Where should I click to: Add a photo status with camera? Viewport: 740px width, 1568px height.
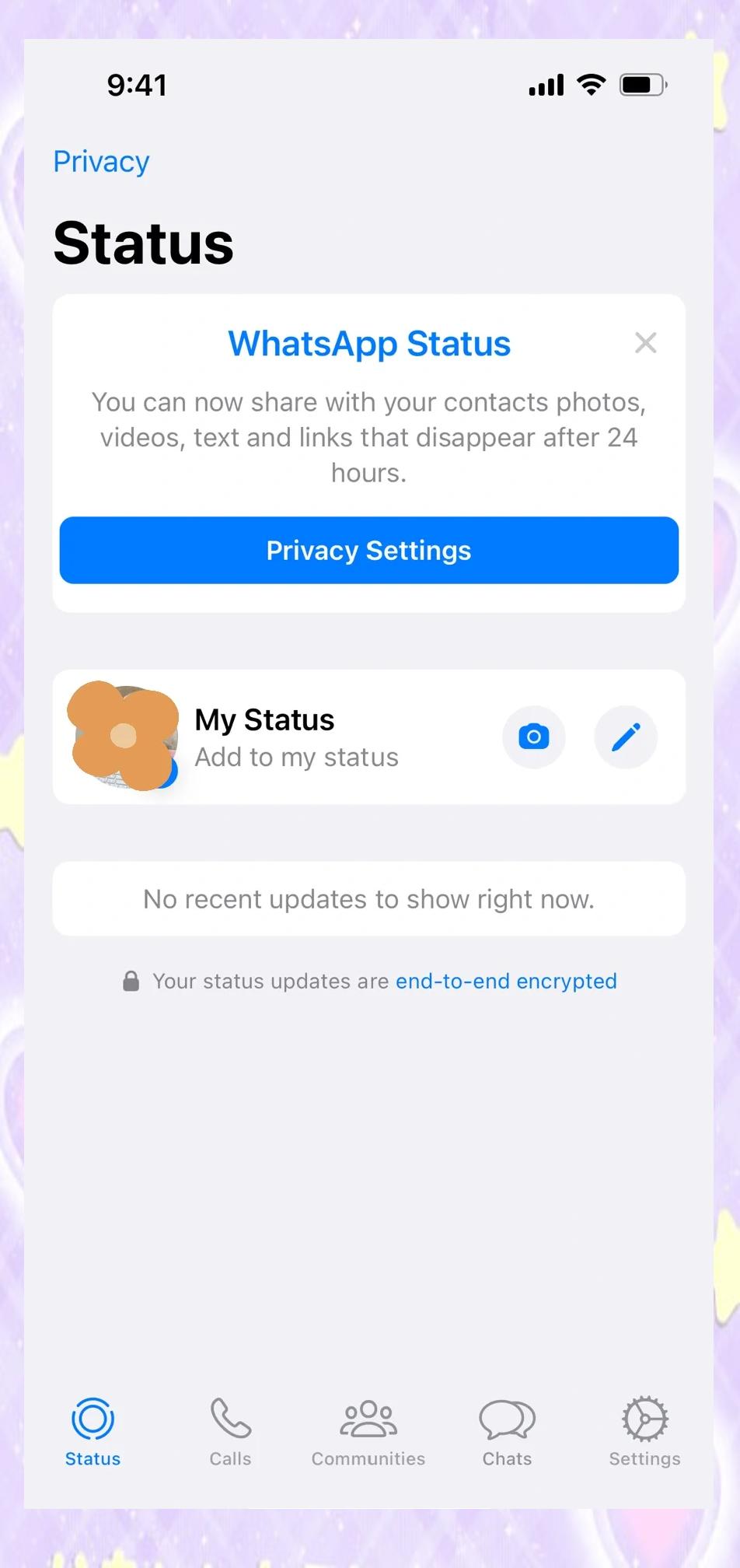(x=534, y=737)
